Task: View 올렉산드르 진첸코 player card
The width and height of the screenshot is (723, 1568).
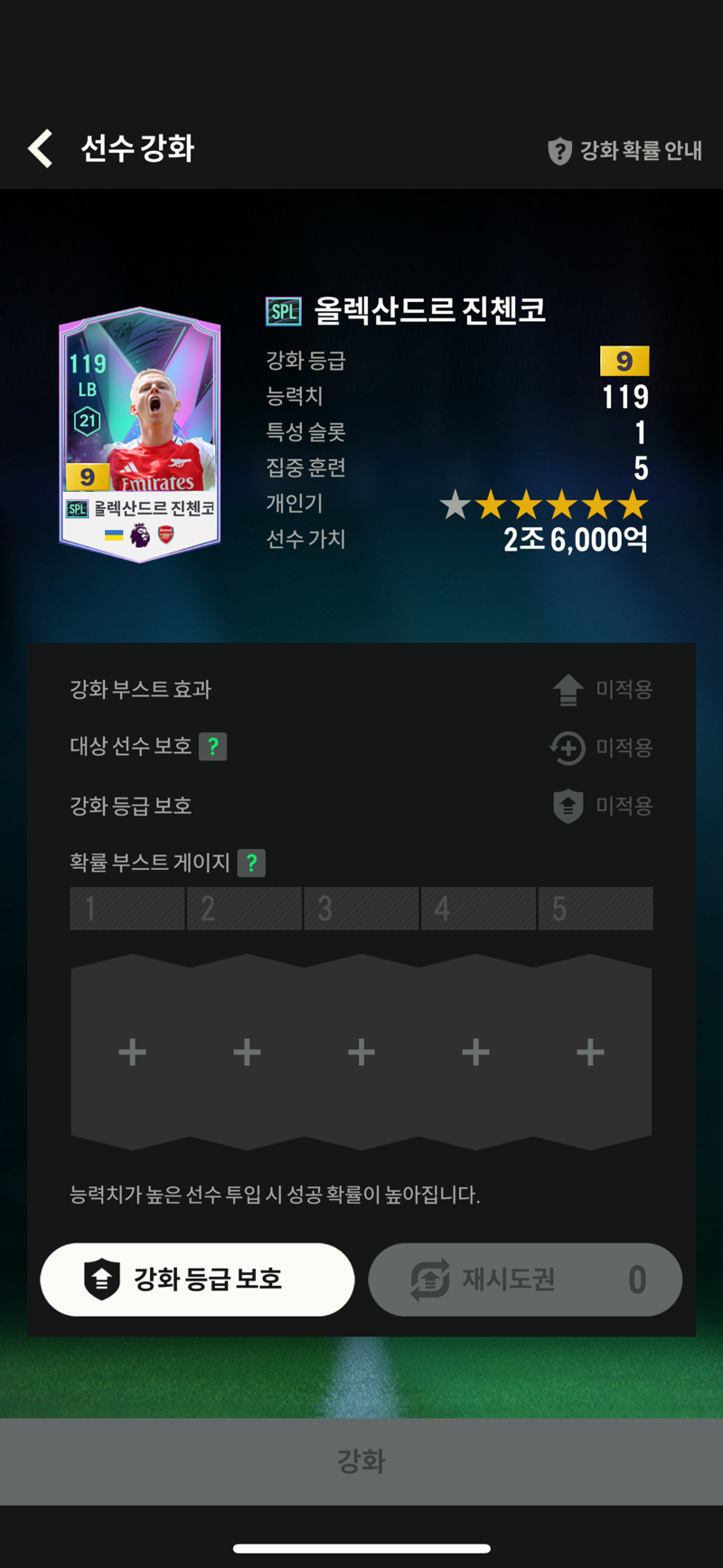Action: tap(139, 435)
